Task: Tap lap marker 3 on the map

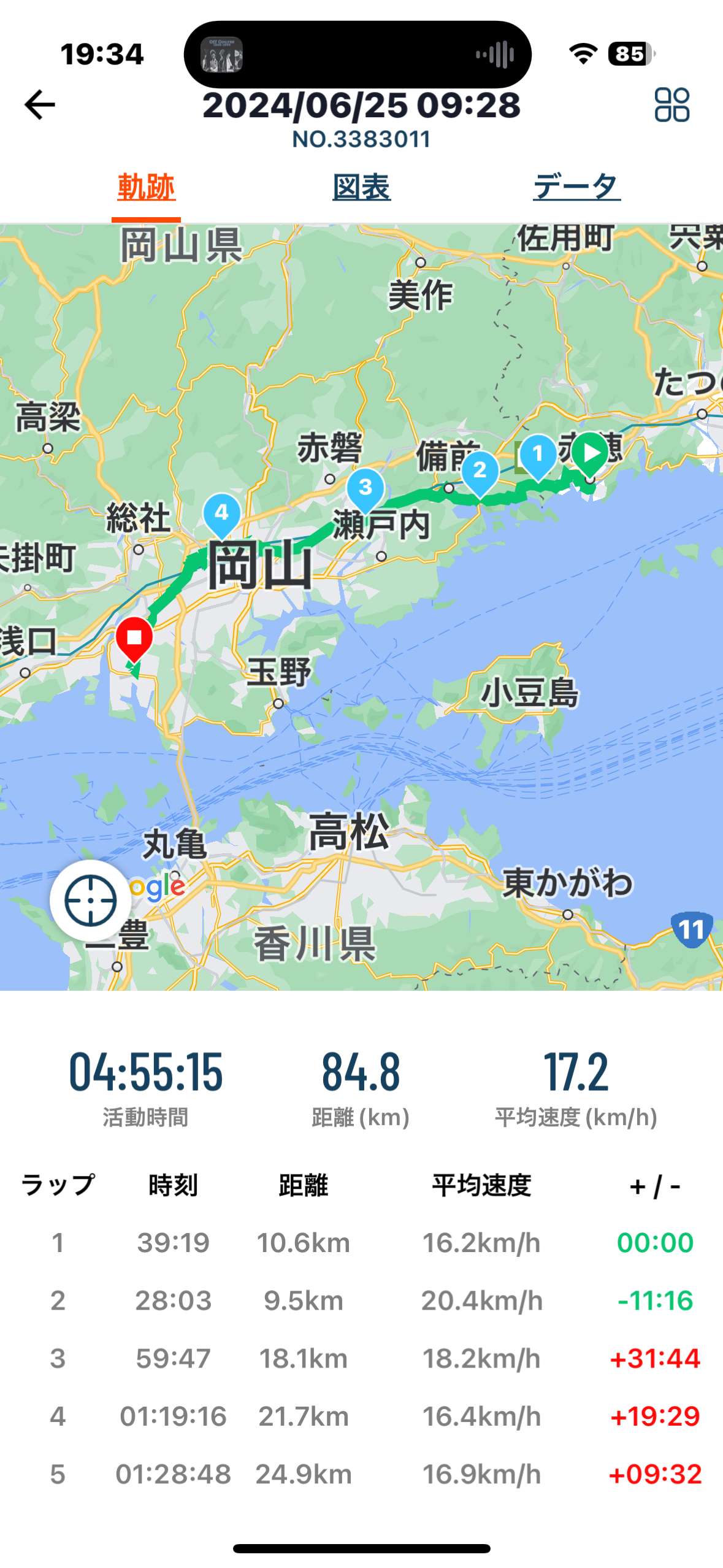Action: click(365, 490)
